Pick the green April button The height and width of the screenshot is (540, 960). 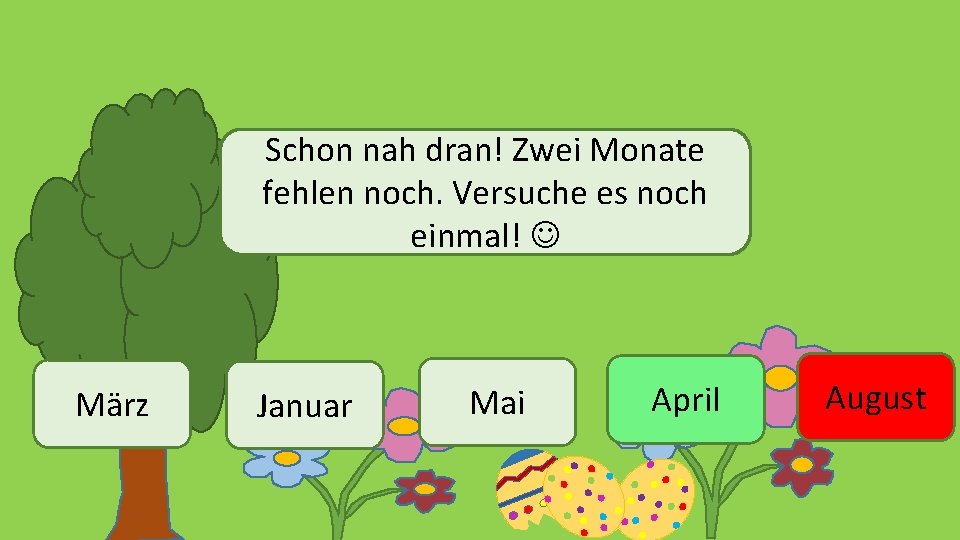click(686, 399)
